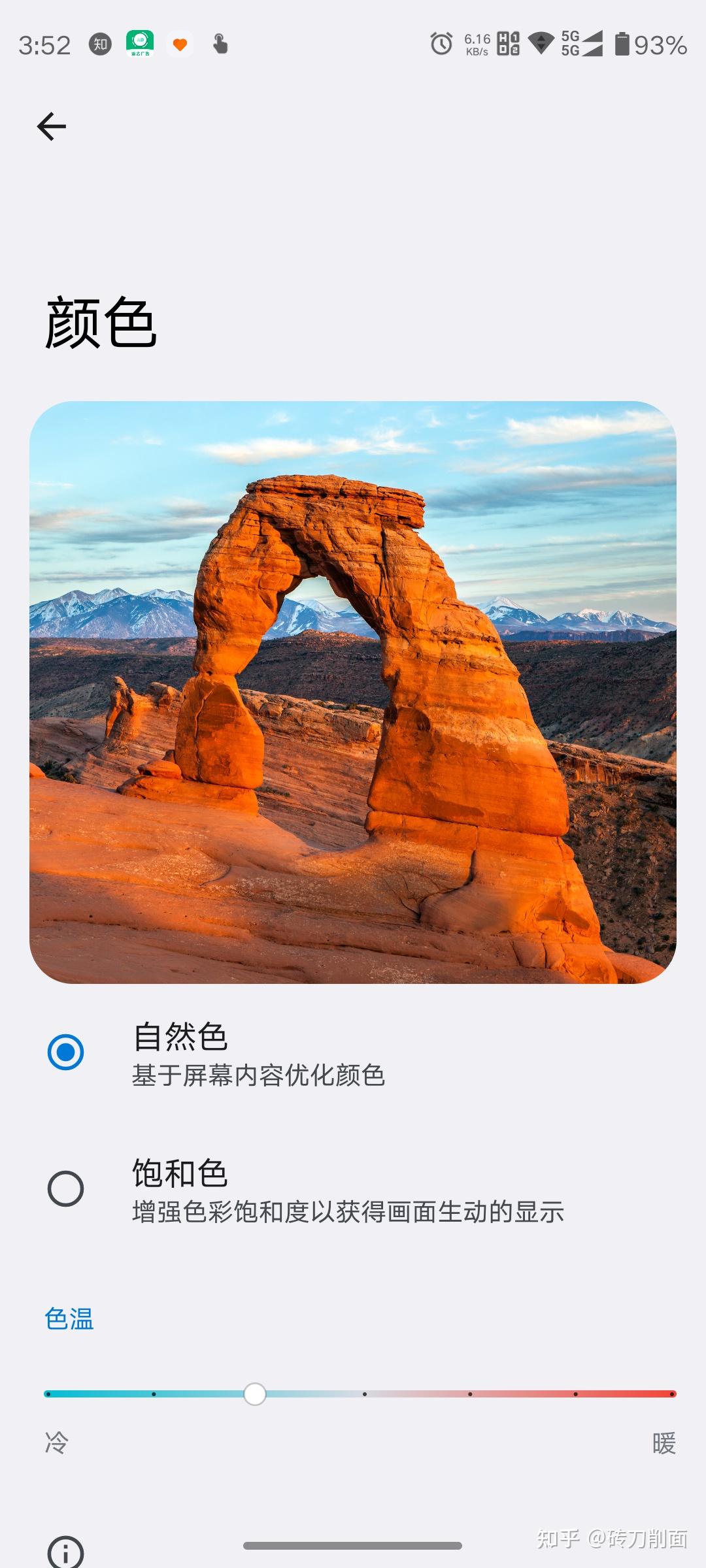
Task: Select the 自然色 color mode
Action: 66,1053
